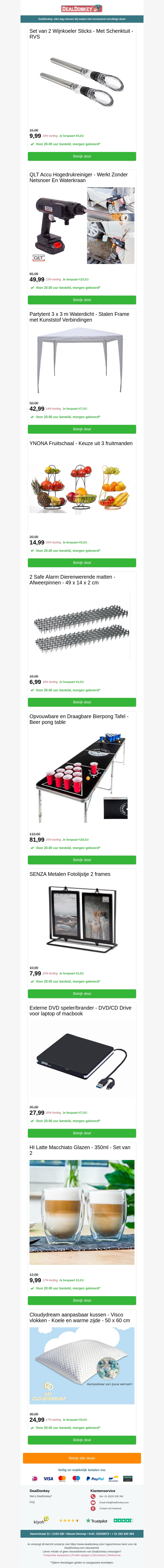Tap Bekijk deal for Cloudydream kussen
This screenshot has height=1568, width=164.
click(x=82, y=1440)
